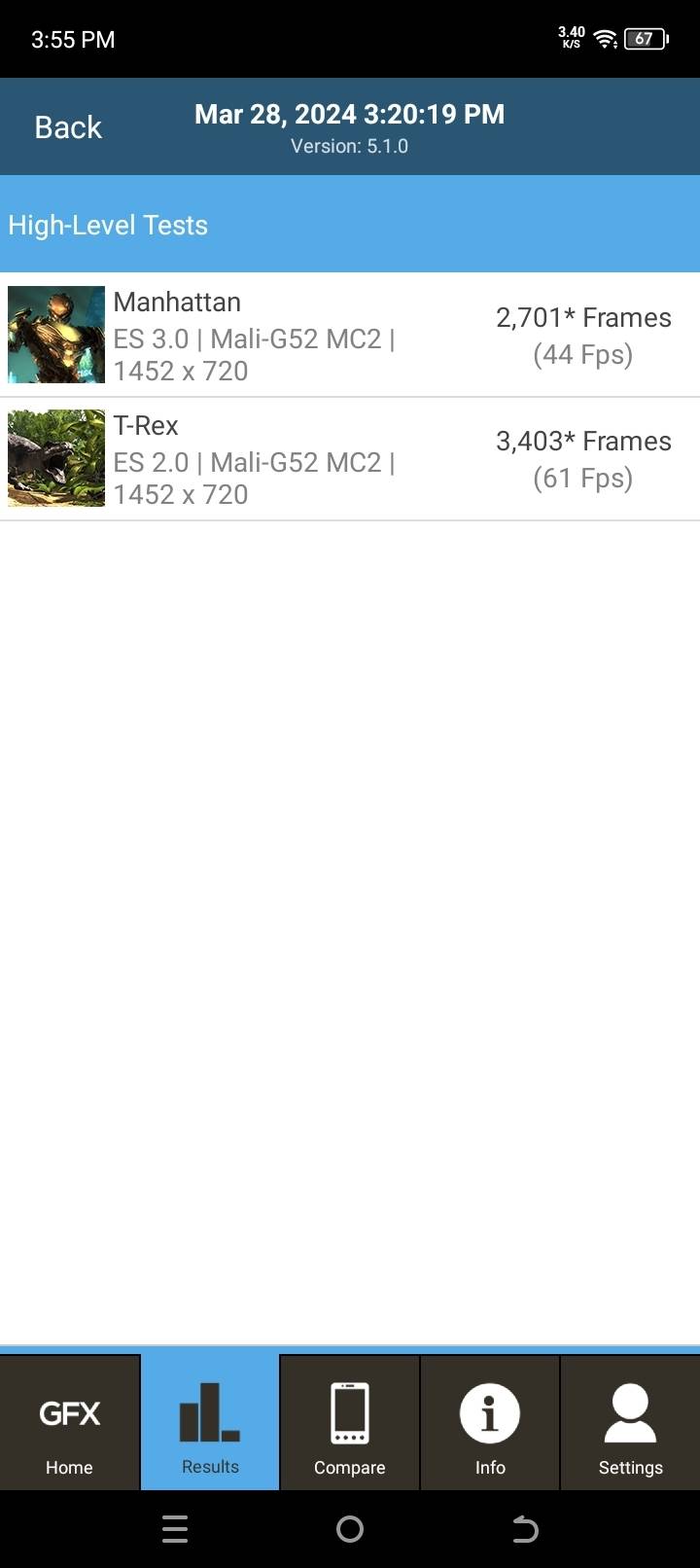Open the Manhattan test result
The image size is (700, 1568).
350,336
